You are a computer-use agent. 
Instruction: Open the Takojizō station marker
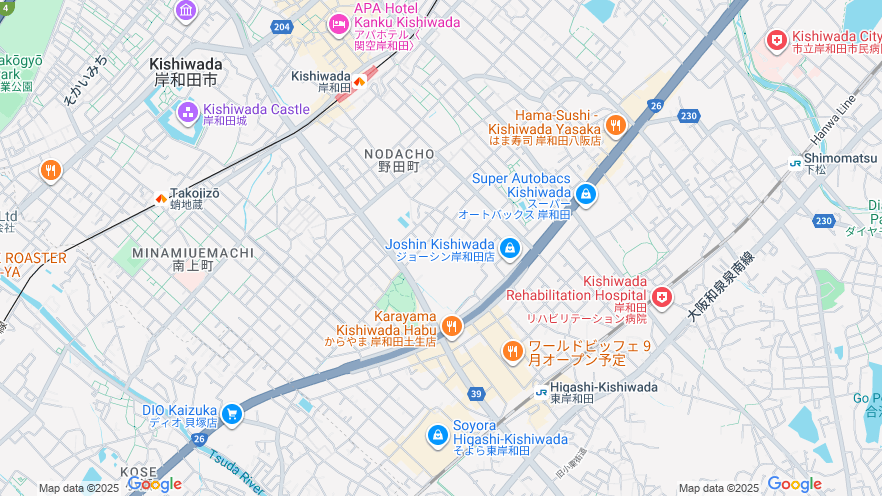[161, 198]
